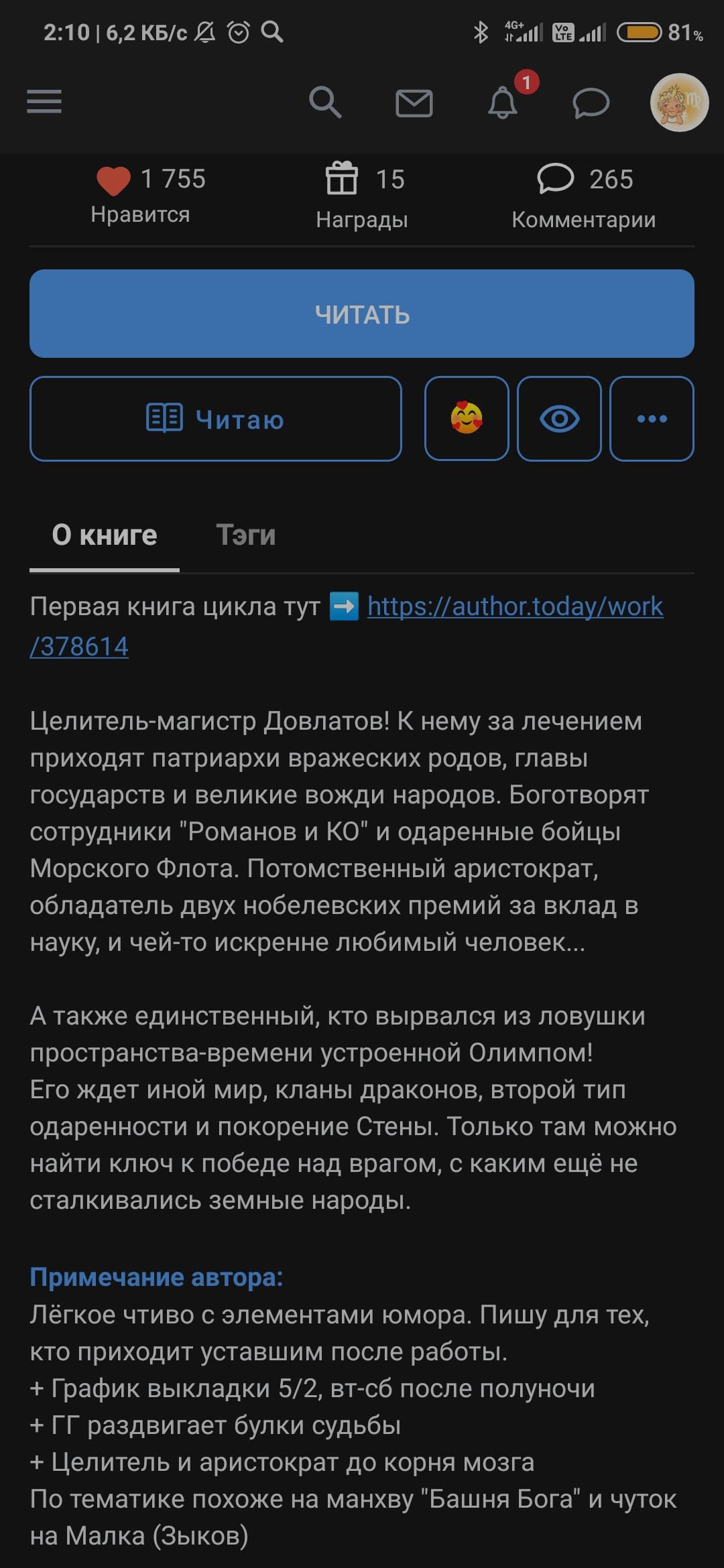Tap the ЧИТАТЬ button
Image resolution: width=724 pixels, height=1568 pixels.
[362, 314]
